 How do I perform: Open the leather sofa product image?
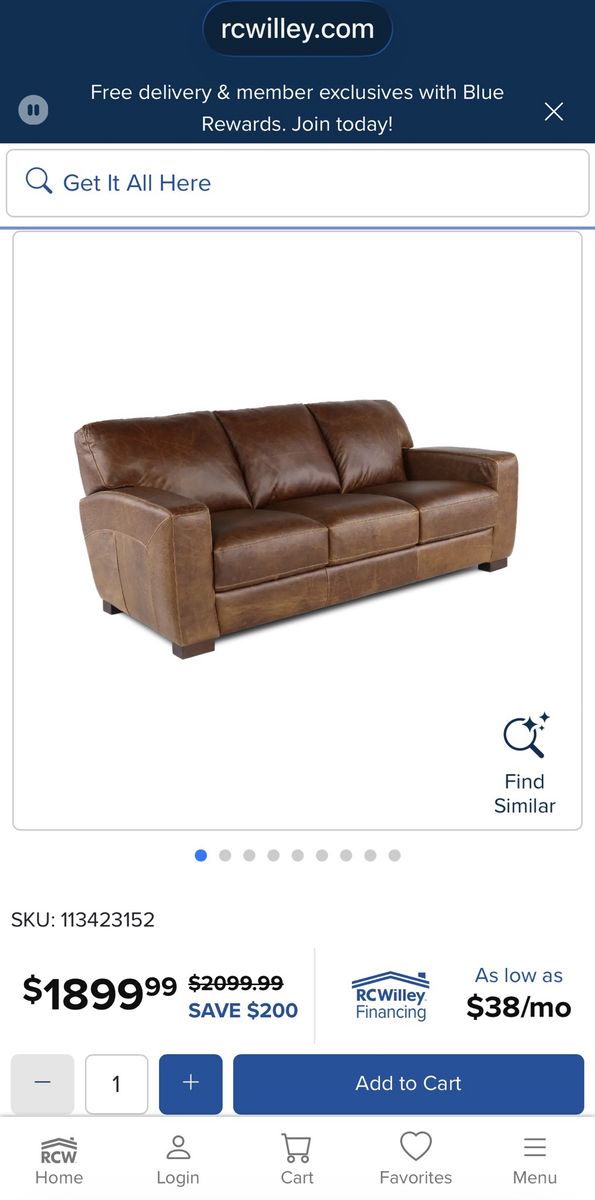click(x=297, y=530)
